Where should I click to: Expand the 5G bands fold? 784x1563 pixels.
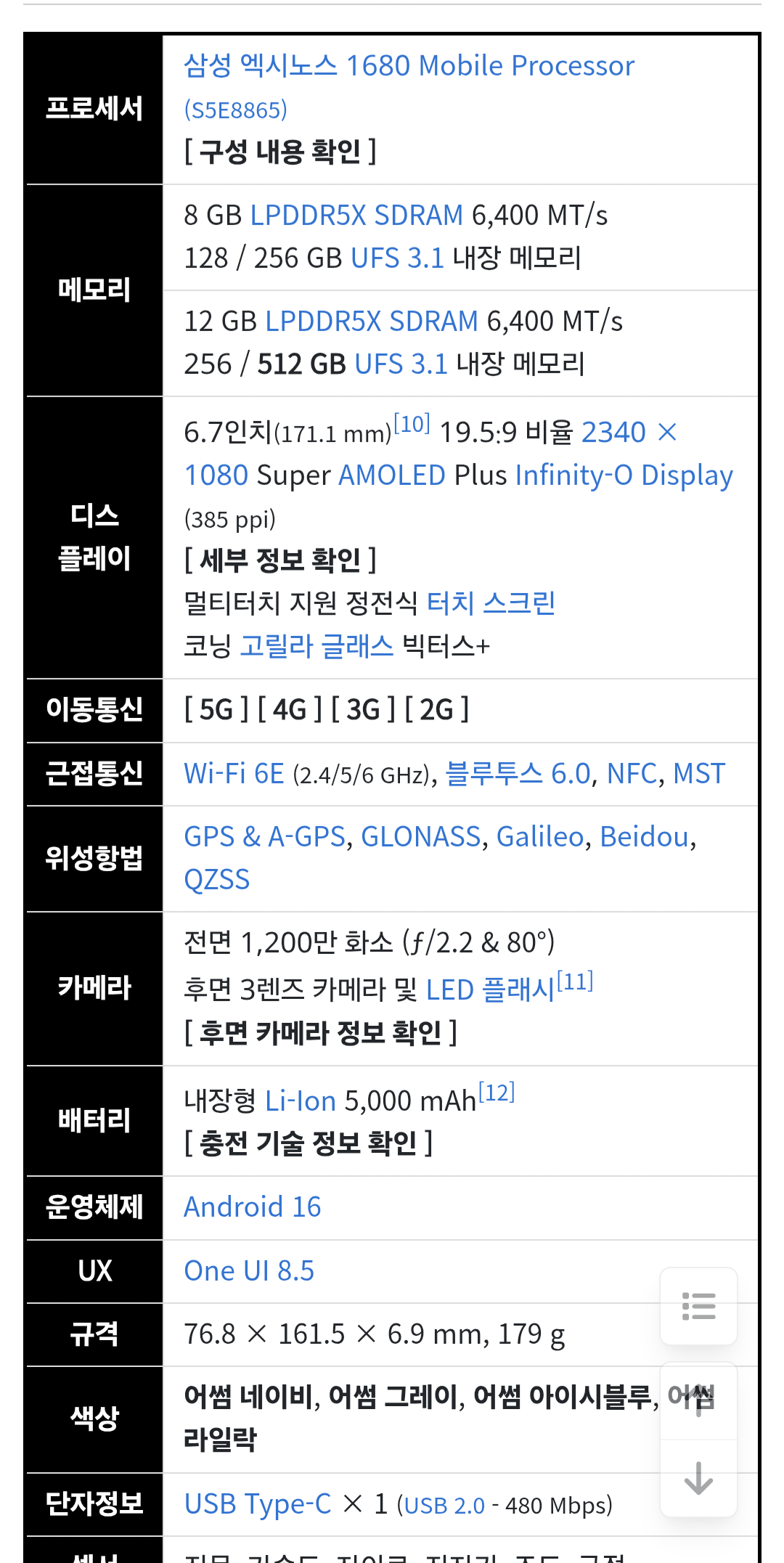pos(216,709)
